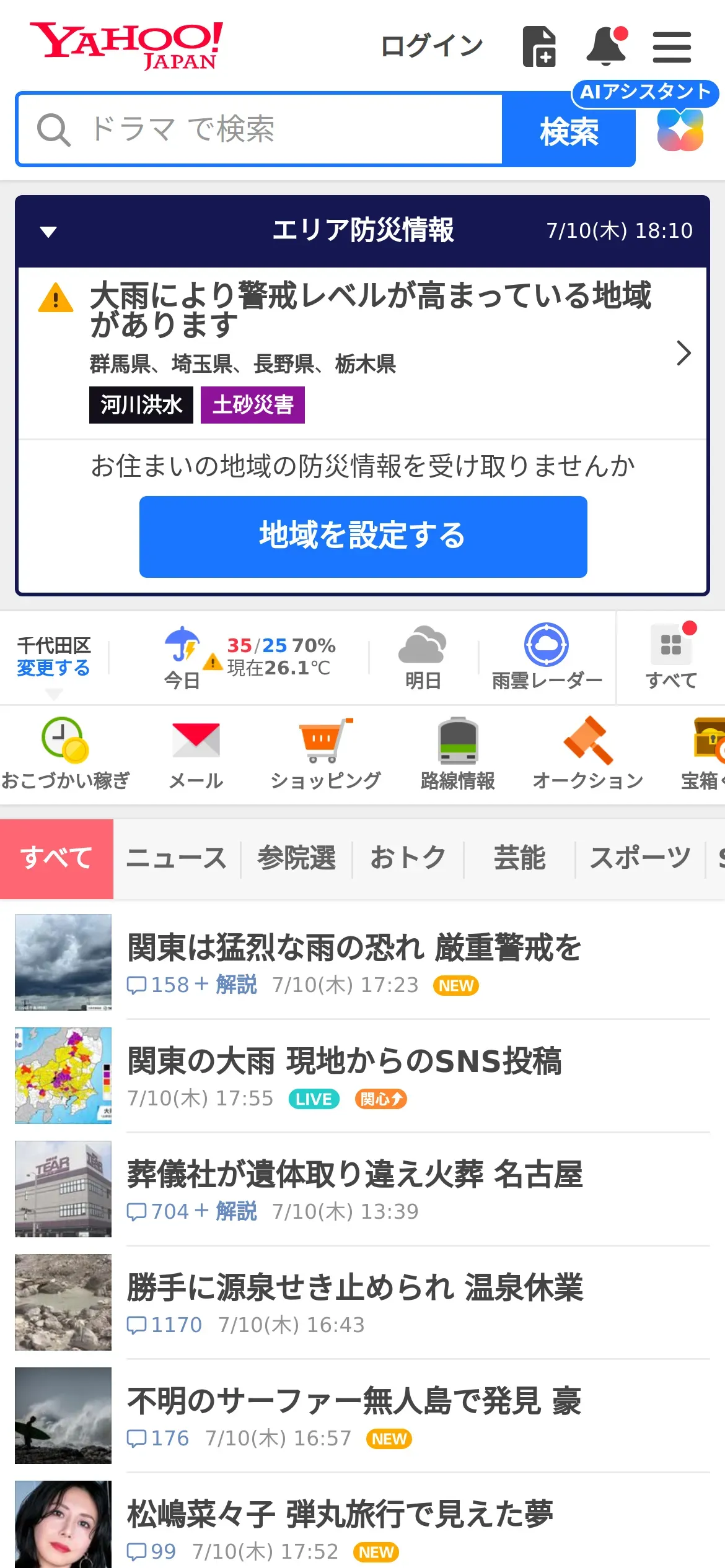Screen dimensions: 725x1568
Task: Tap the blue 検索 search button
Action: coord(568,131)
